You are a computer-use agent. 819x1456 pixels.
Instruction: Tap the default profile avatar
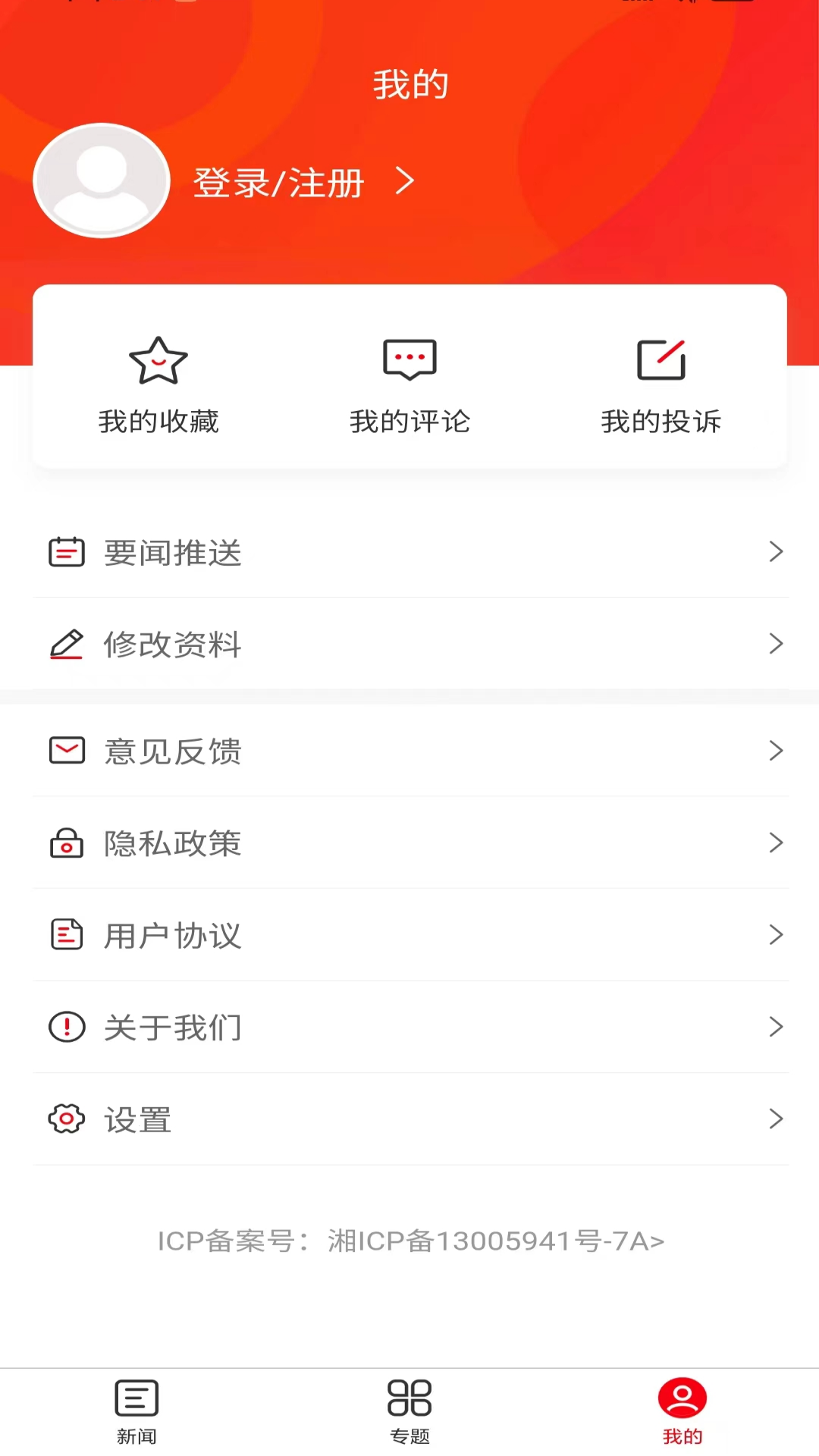[102, 181]
